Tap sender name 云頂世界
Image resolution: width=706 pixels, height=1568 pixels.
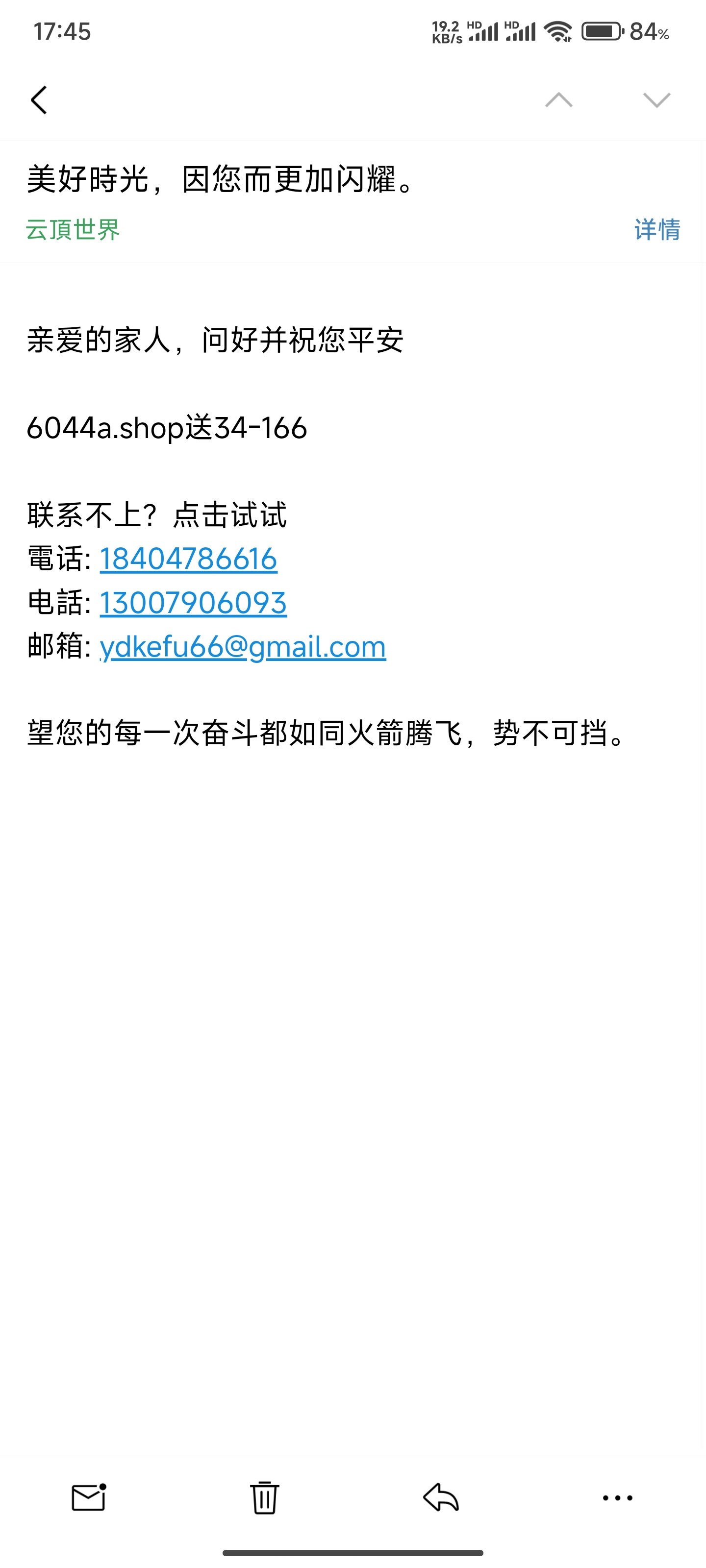73,229
